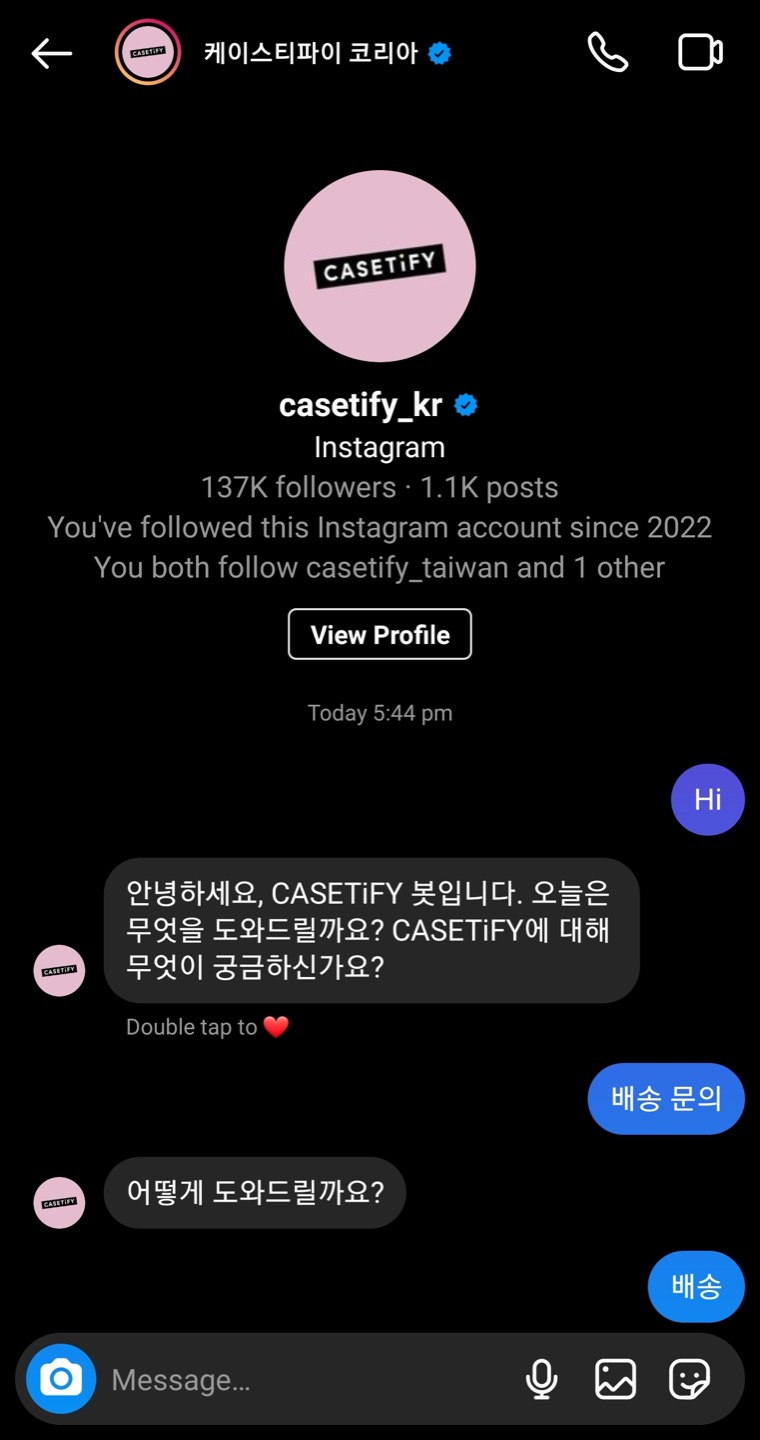Record a voice message with the microphone
The width and height of the screenshot is (760, 1440).
point(541,1380)
